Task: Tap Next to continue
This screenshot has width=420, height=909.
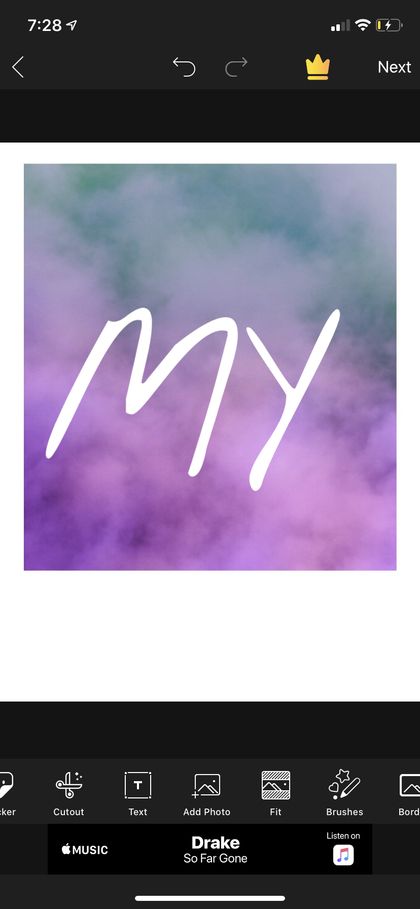Action: click(x=394, y=67)
